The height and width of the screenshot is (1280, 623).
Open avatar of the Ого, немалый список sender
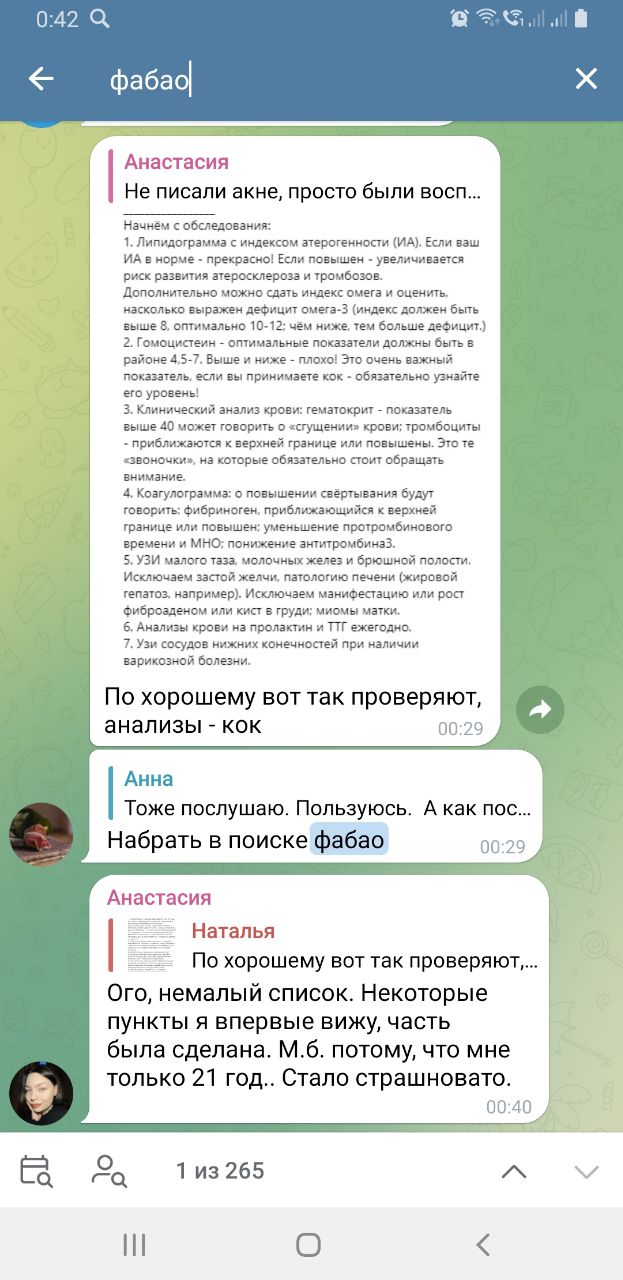click(41, 1093)
